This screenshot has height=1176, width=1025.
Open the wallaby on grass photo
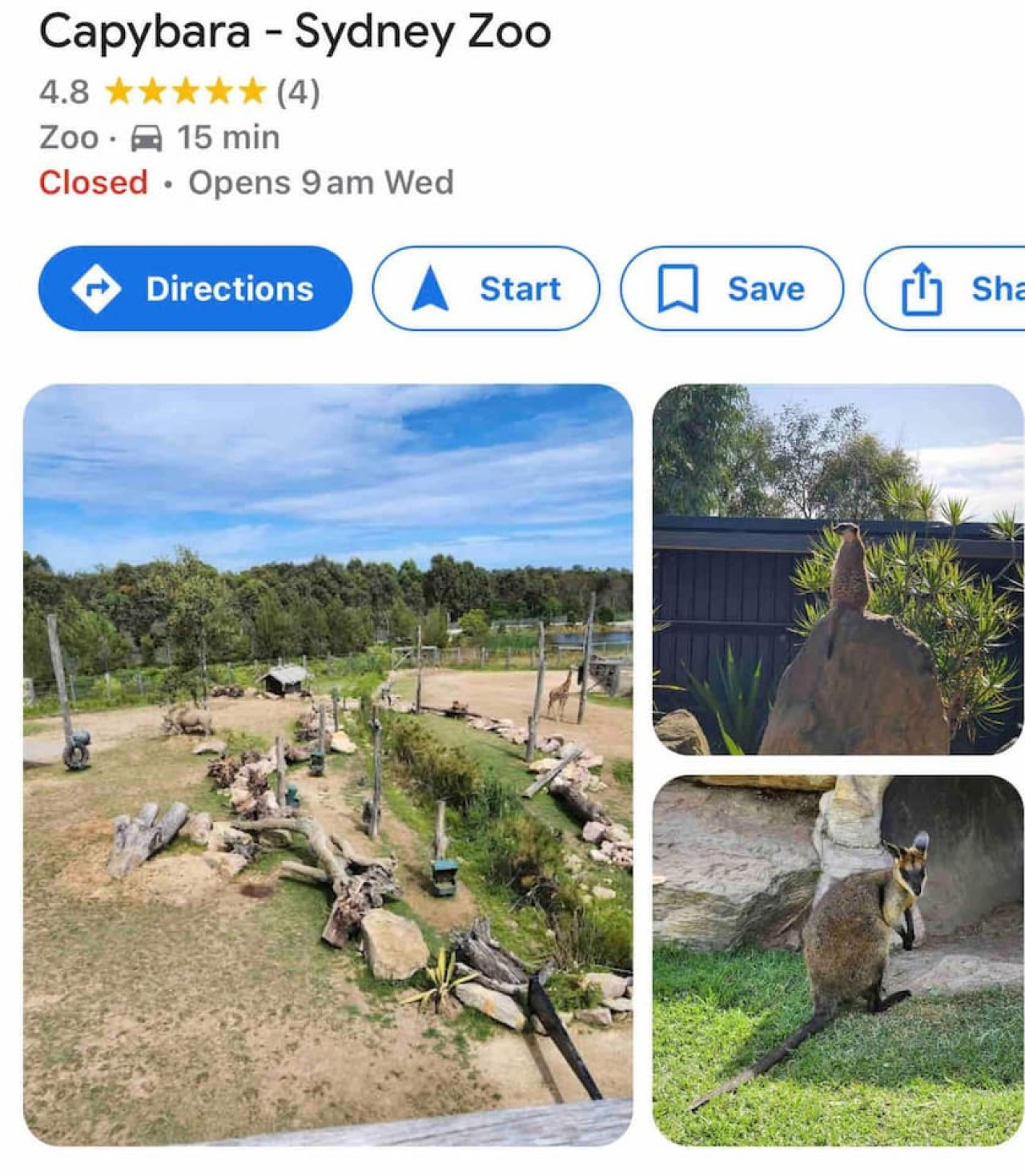[838, 960]
